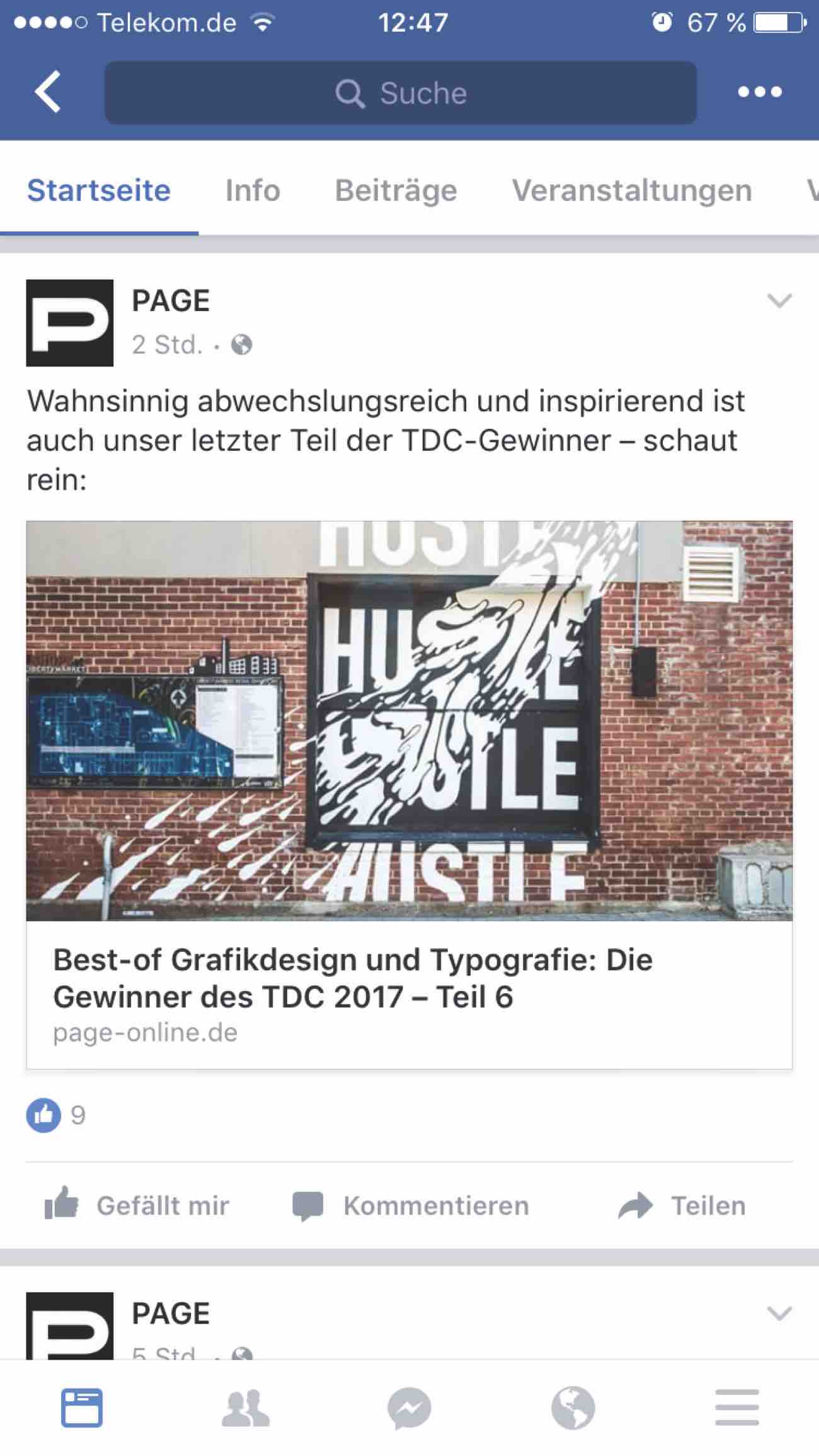
Task: Open the notifications globe tab
Action: [573, 1407]
